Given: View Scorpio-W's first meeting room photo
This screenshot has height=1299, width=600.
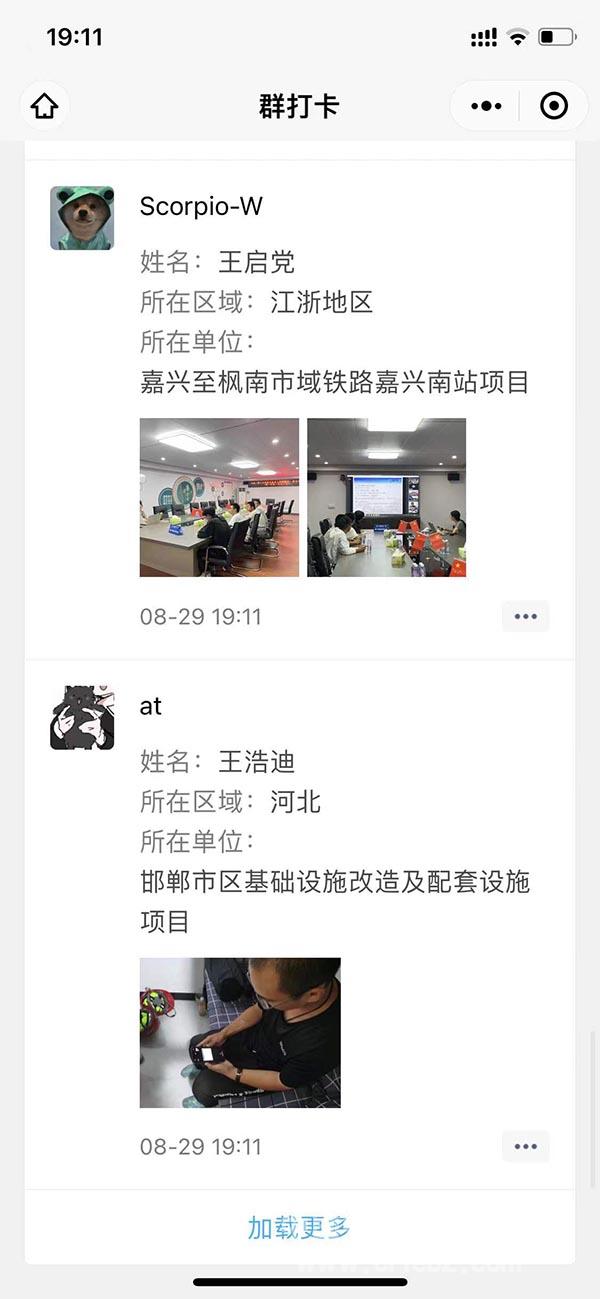Looking at the screenshot, I should tap(219, 497).
